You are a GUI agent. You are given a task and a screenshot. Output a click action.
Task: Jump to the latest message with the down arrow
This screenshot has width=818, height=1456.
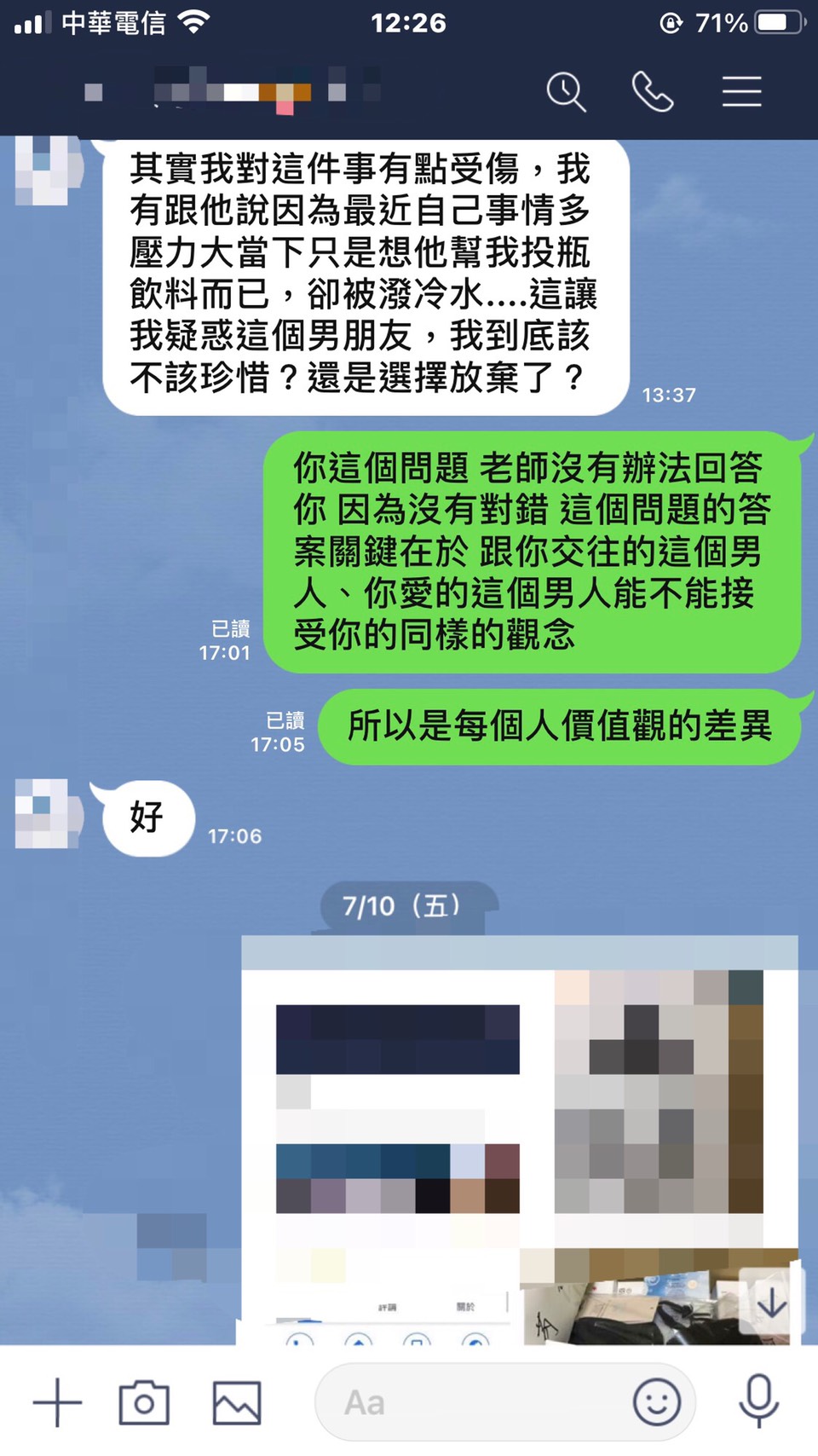click(771, 1303)
